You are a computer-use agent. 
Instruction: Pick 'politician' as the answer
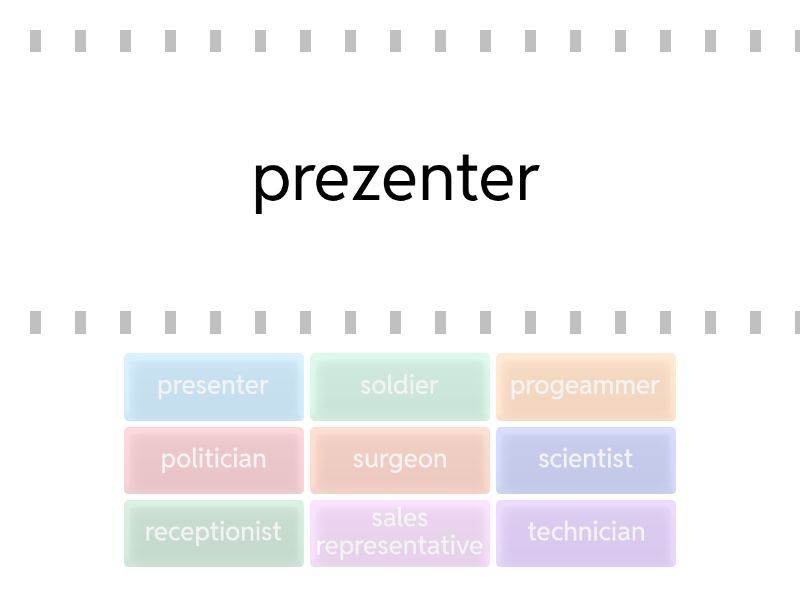click(x=213, y=460)
